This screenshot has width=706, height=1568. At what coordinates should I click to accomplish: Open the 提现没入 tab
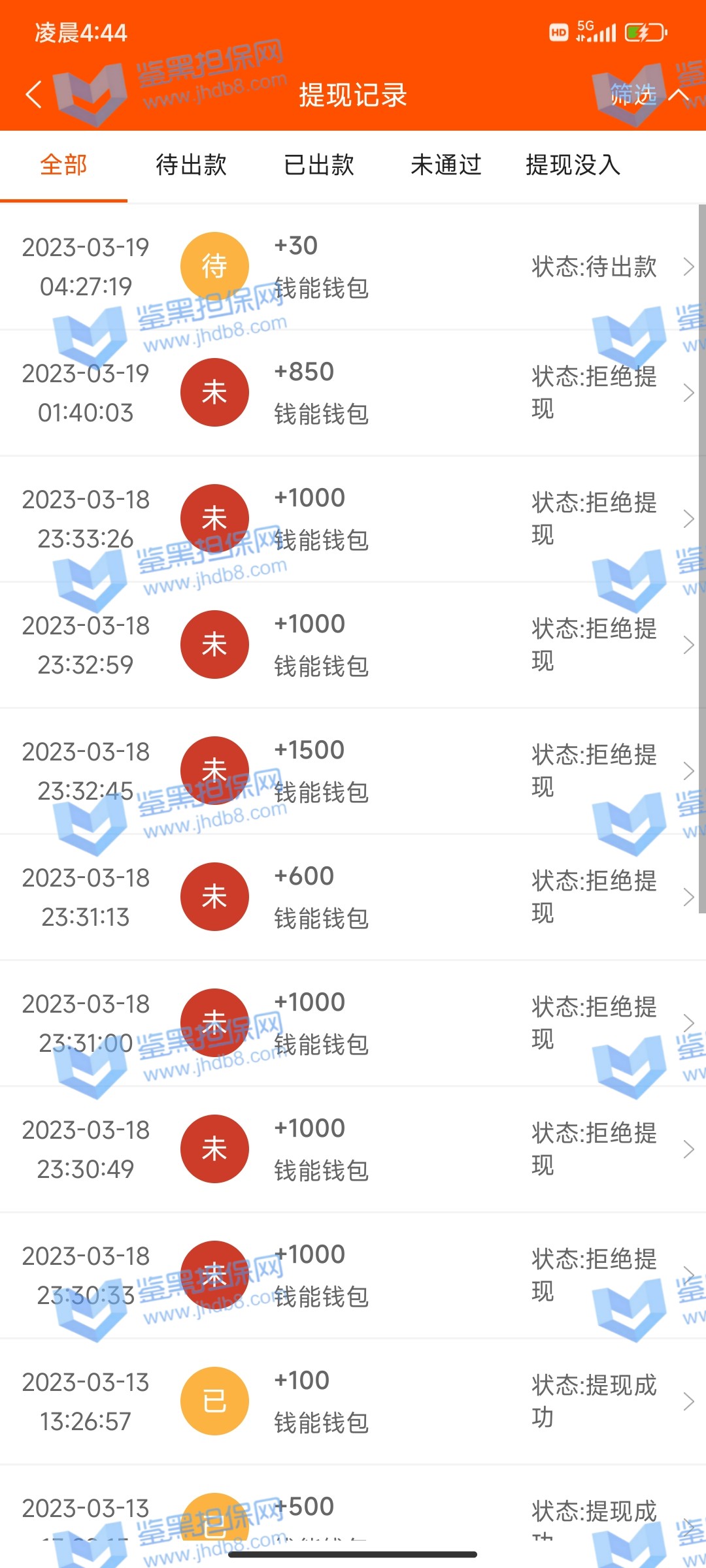pyautogui.click(x=573, y=165)
